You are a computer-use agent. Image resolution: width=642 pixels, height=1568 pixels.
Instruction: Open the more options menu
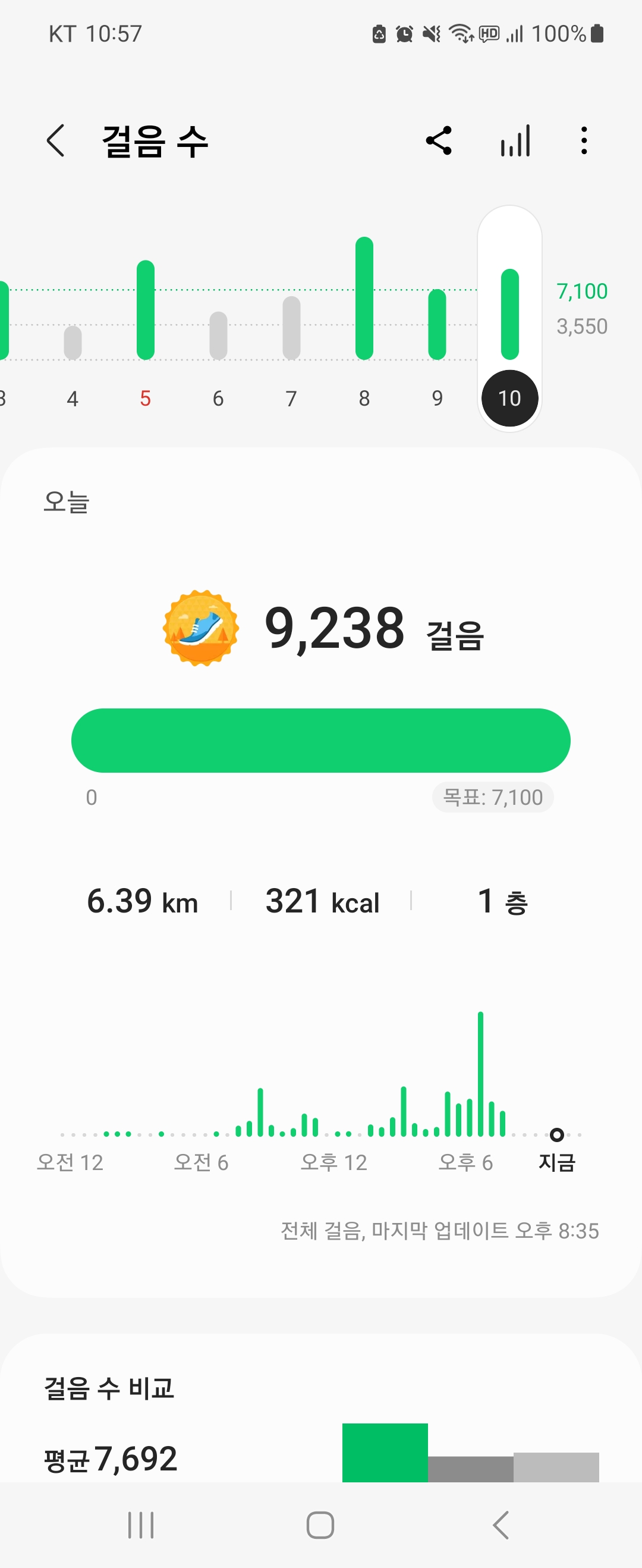(x=584, y=141)
